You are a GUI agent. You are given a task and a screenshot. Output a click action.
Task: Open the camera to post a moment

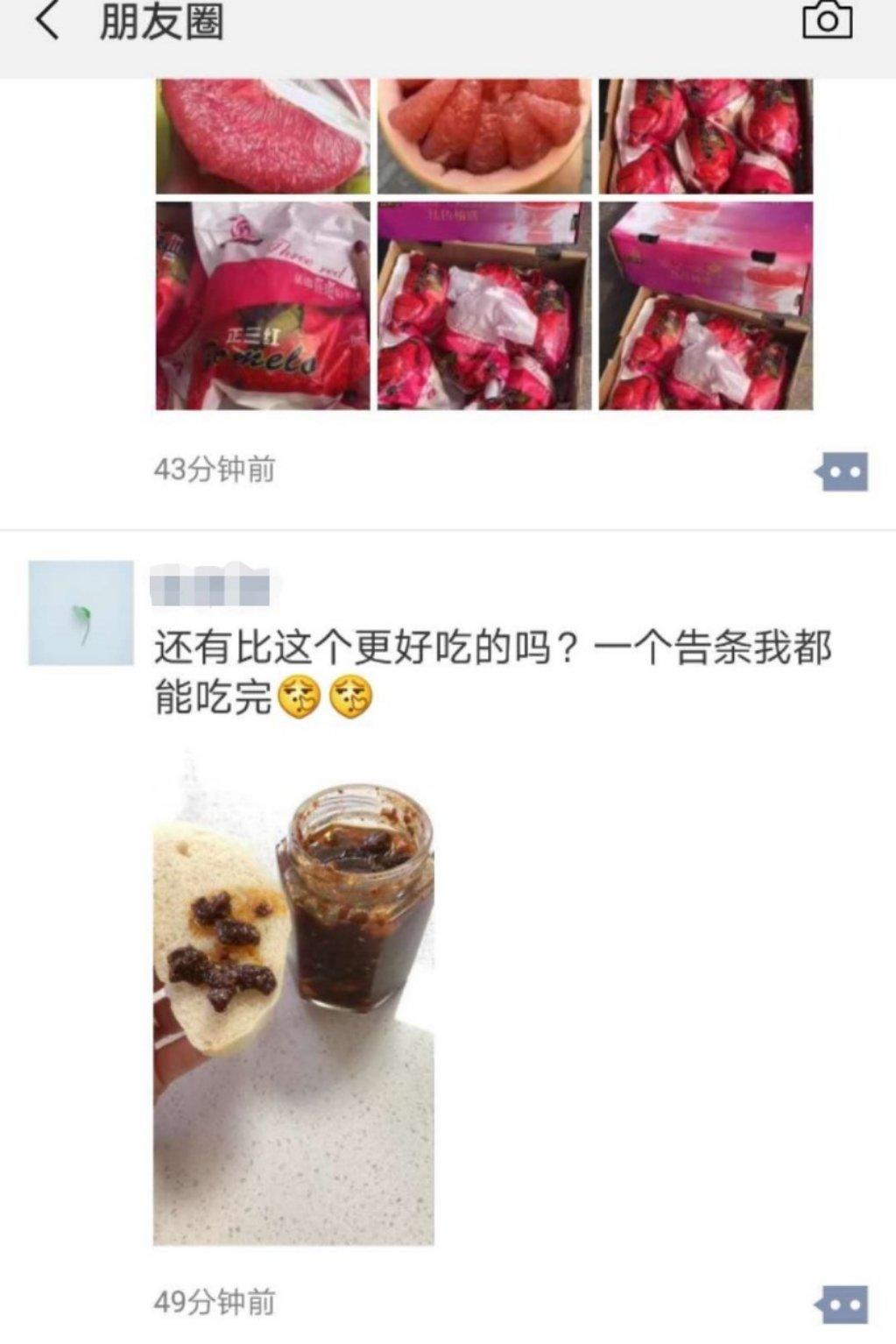(827, 20)
